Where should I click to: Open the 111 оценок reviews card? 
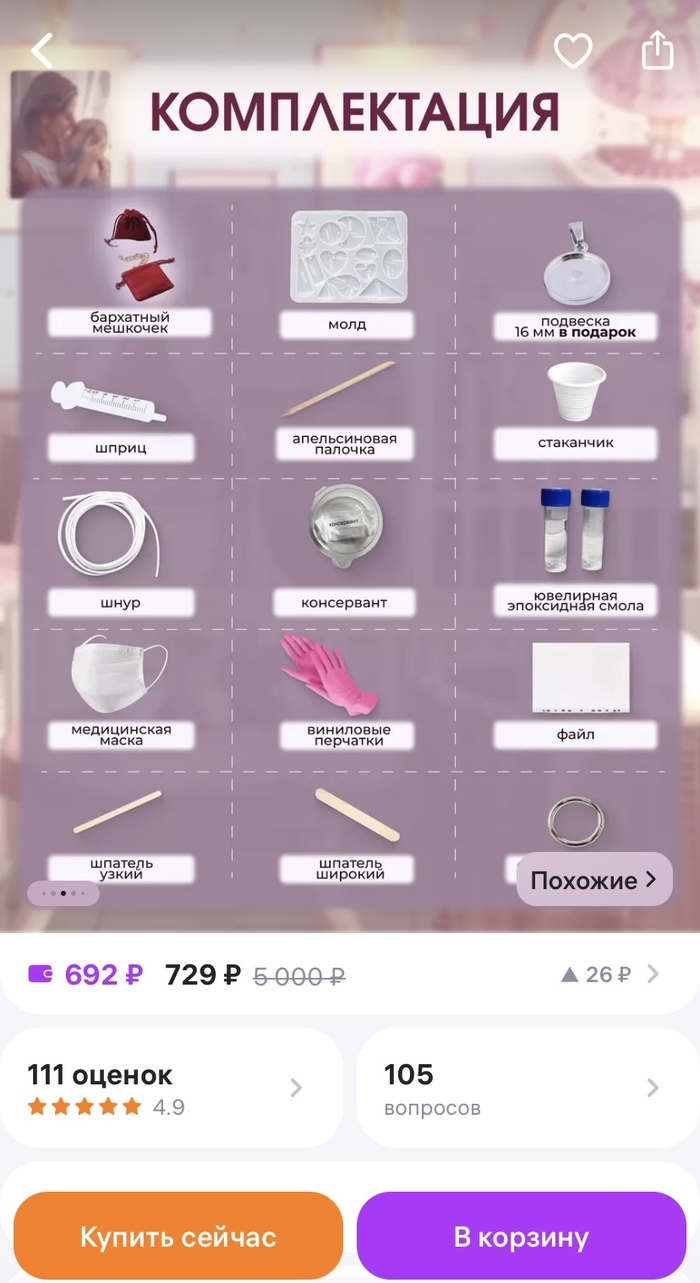pyautogui.click(x=171, y=1088)
